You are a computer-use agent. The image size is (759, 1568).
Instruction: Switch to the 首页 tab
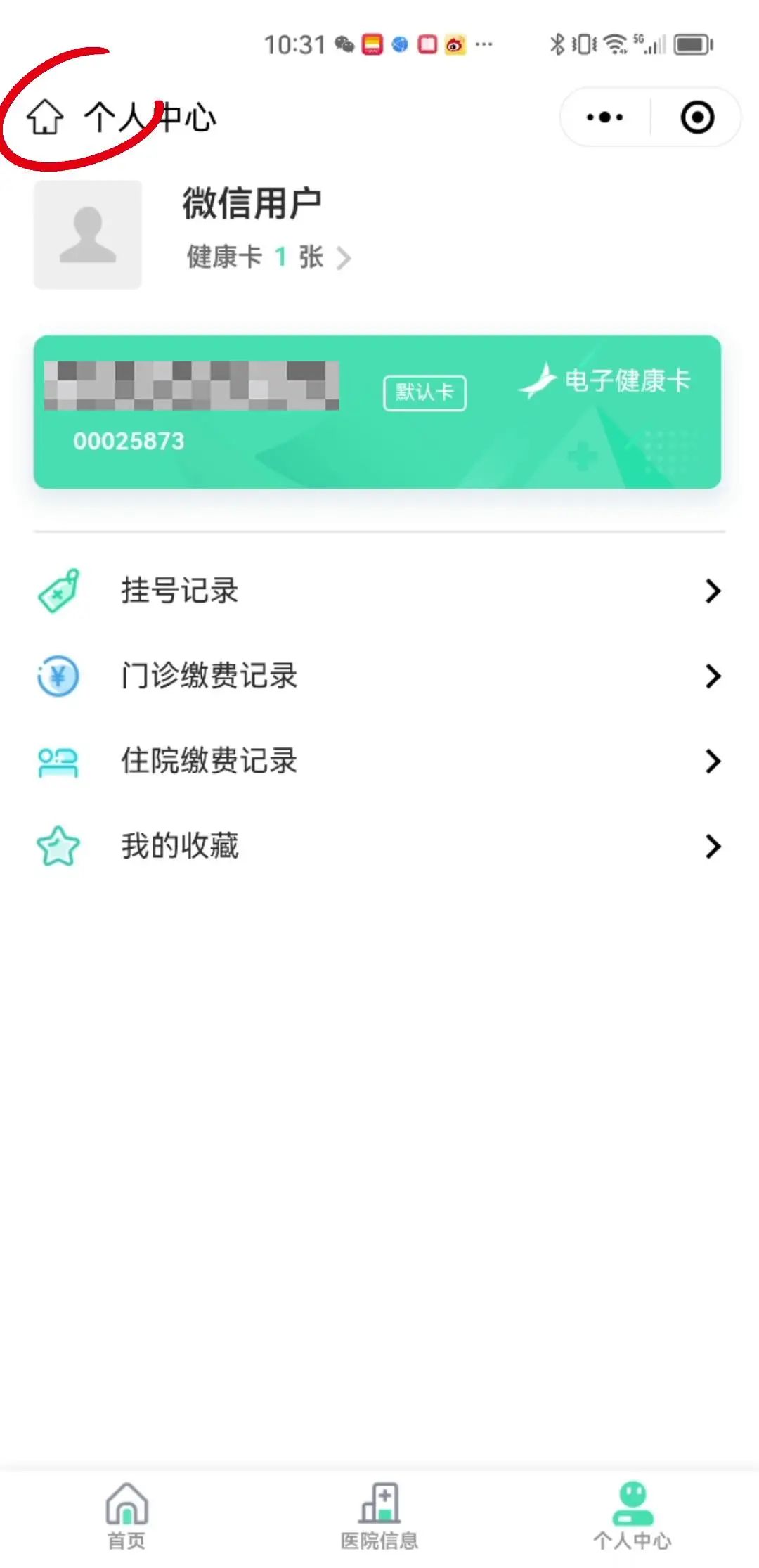point(126,1515)
